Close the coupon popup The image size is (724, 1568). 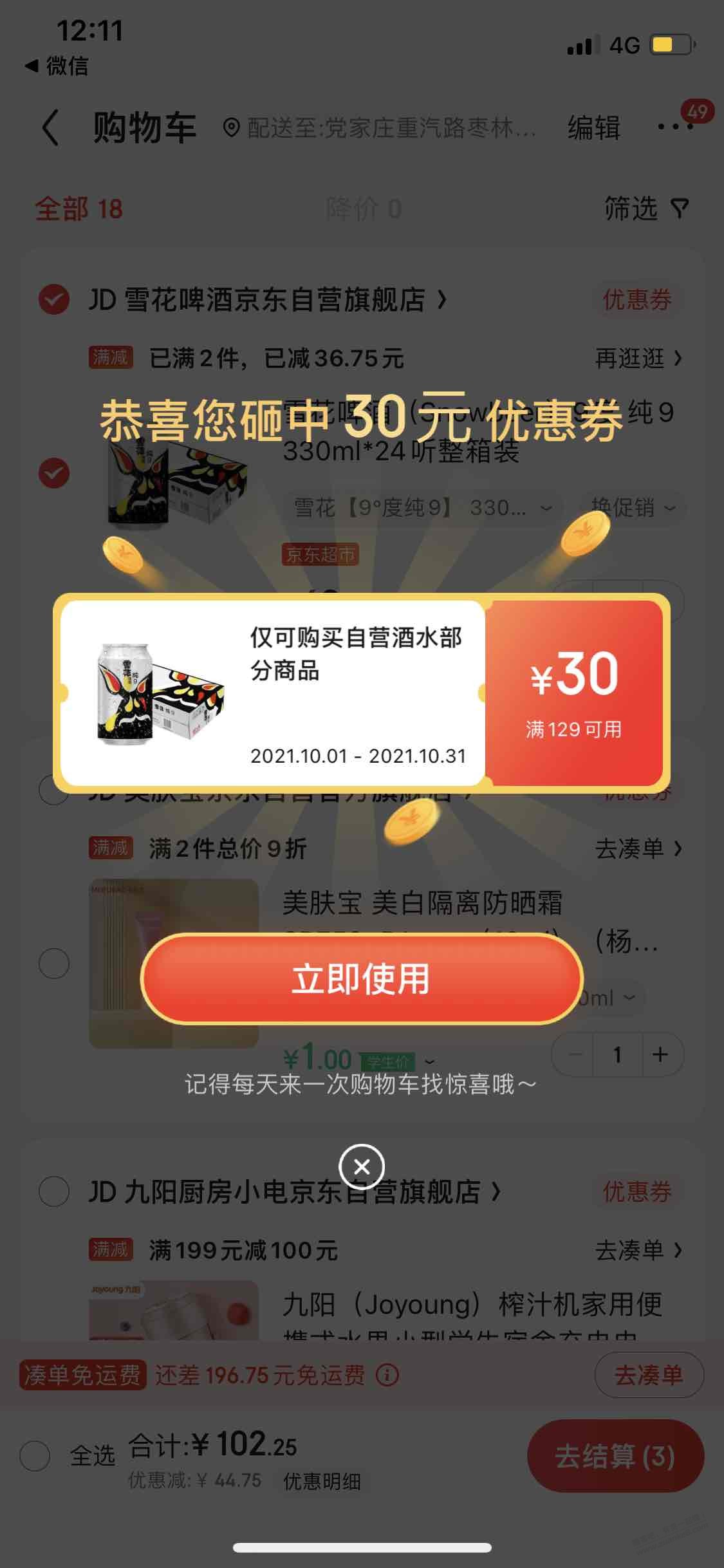coord(362,1166)
